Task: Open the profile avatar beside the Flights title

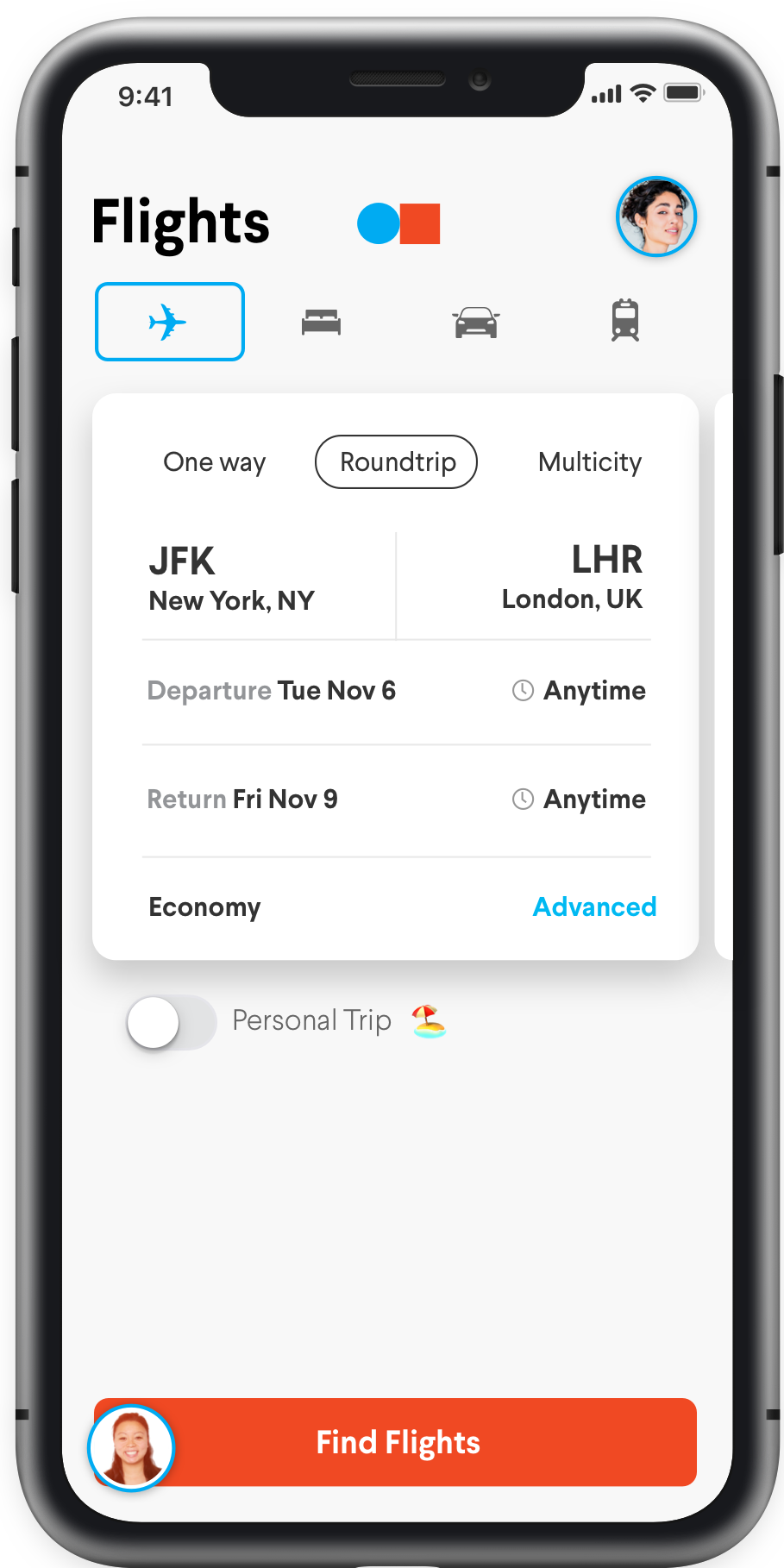Action: click(655, 216)
